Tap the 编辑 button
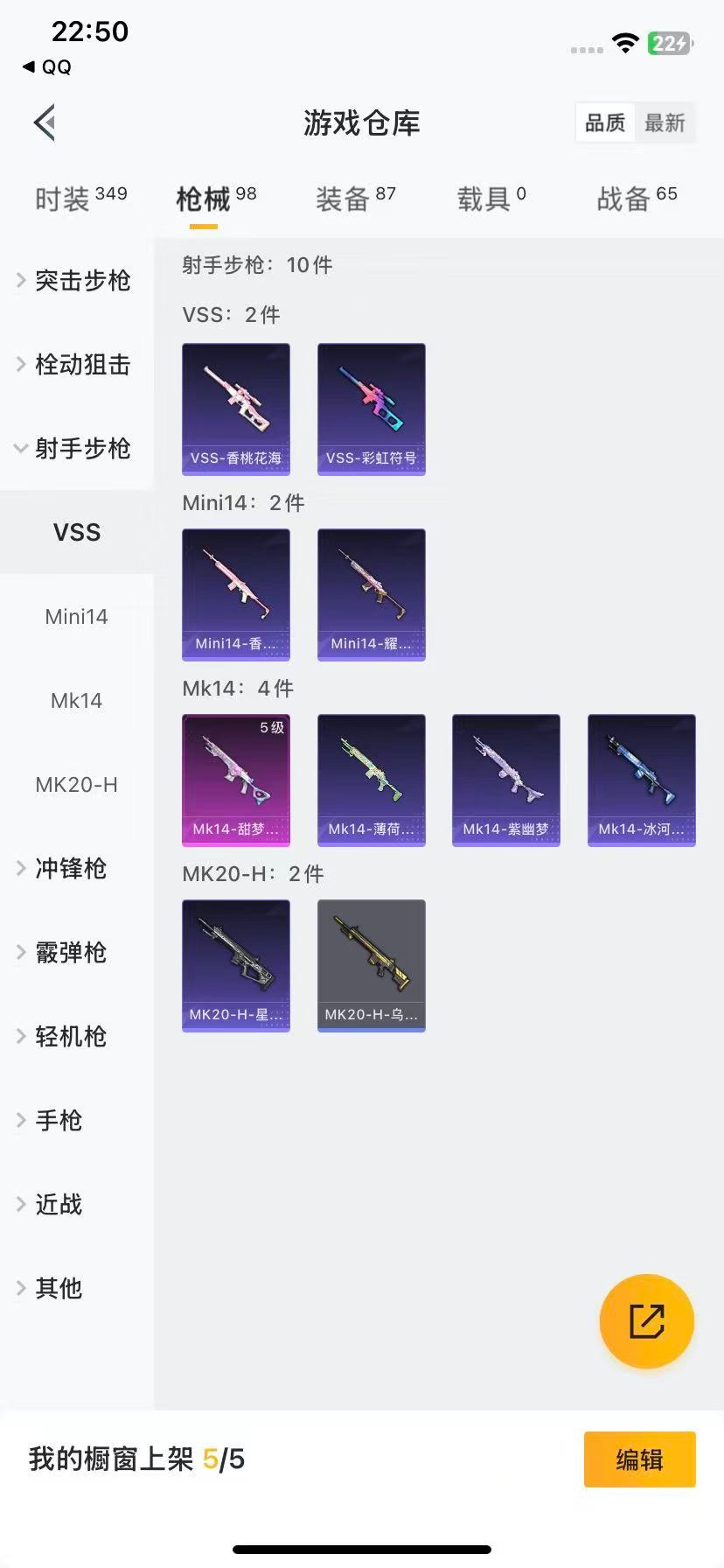This screenshot has height=1568, width=724. click(x=639, y=1459)
